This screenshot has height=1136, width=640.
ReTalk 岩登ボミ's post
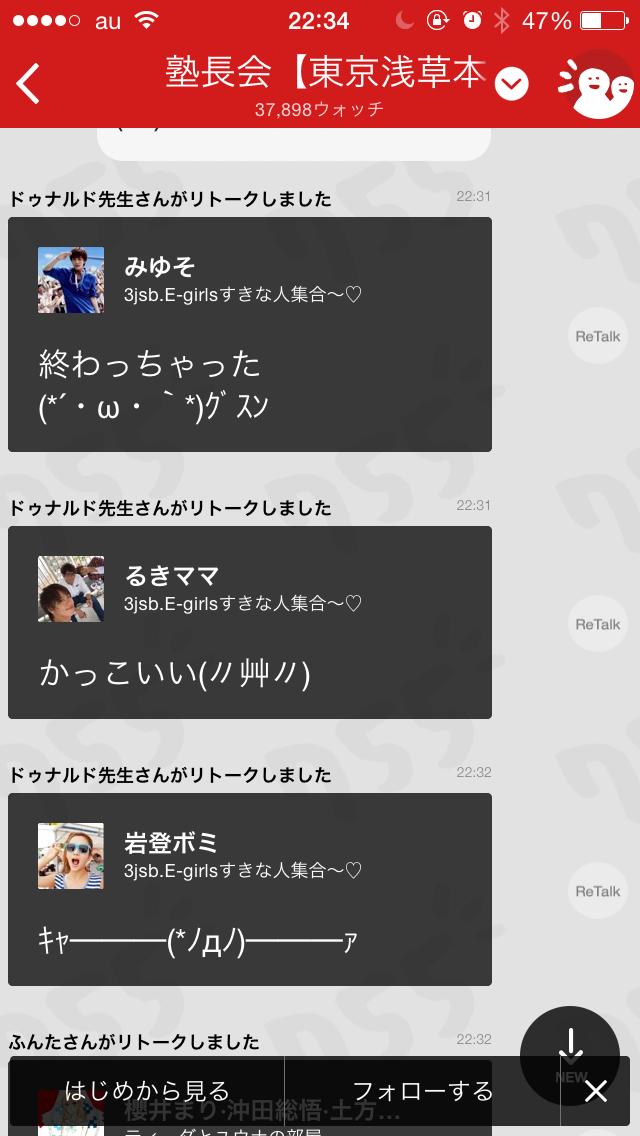(597, 891)
